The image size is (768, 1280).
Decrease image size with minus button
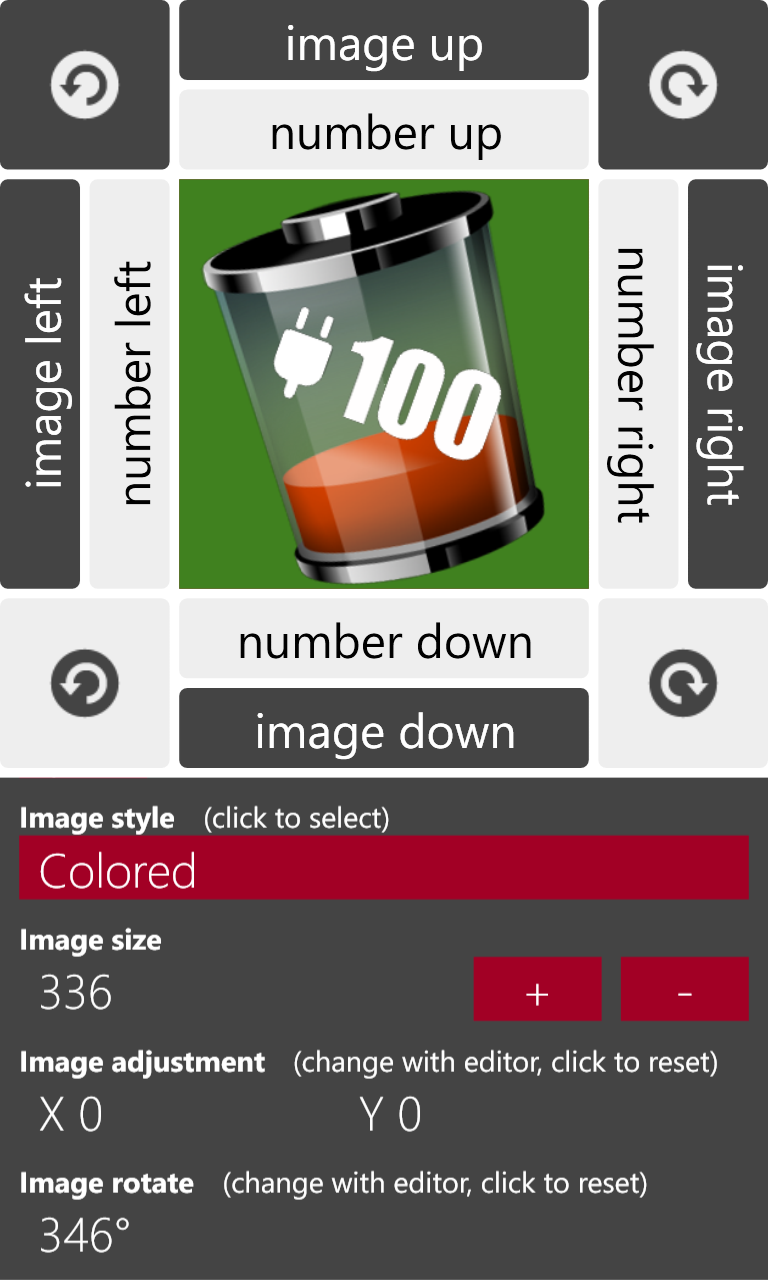685,989
